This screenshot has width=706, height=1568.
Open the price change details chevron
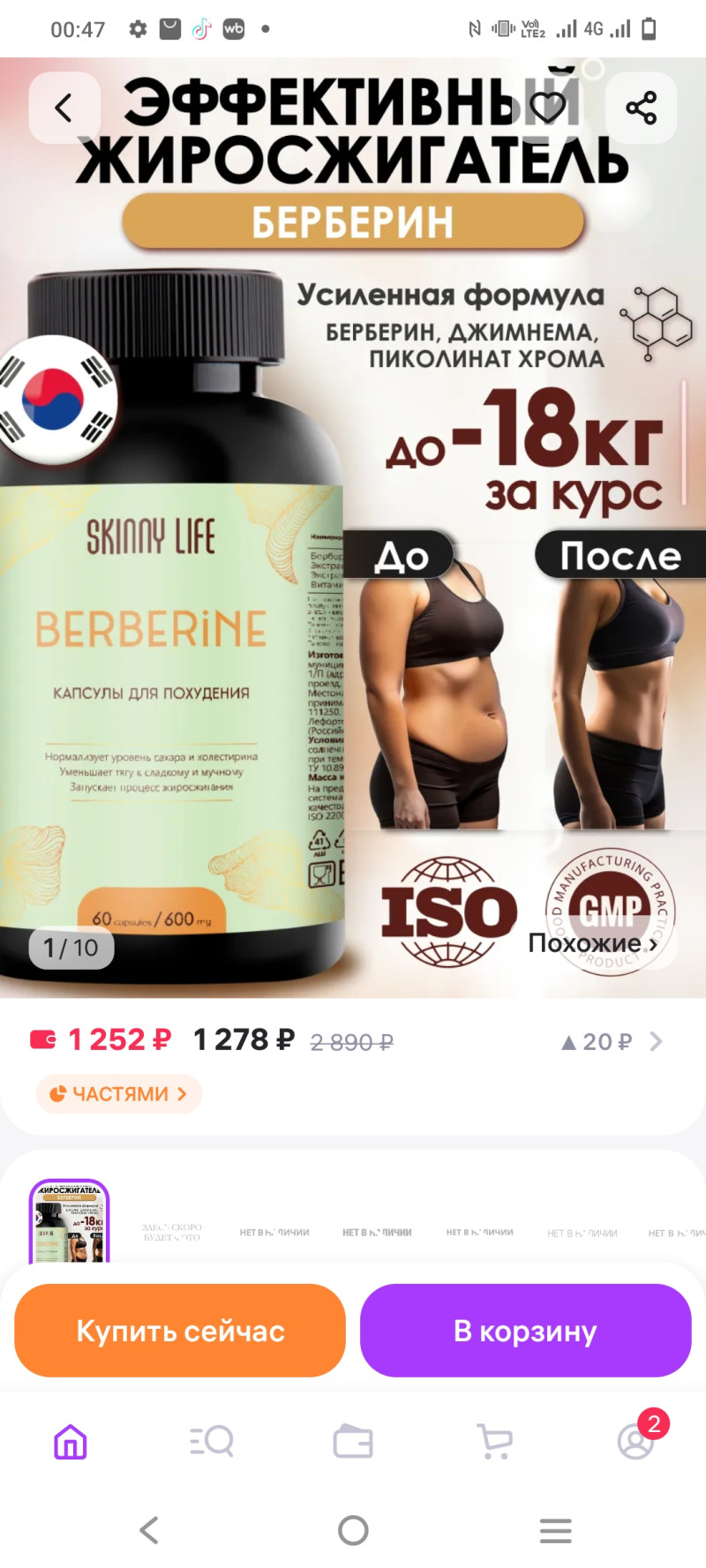[656, 1042]
